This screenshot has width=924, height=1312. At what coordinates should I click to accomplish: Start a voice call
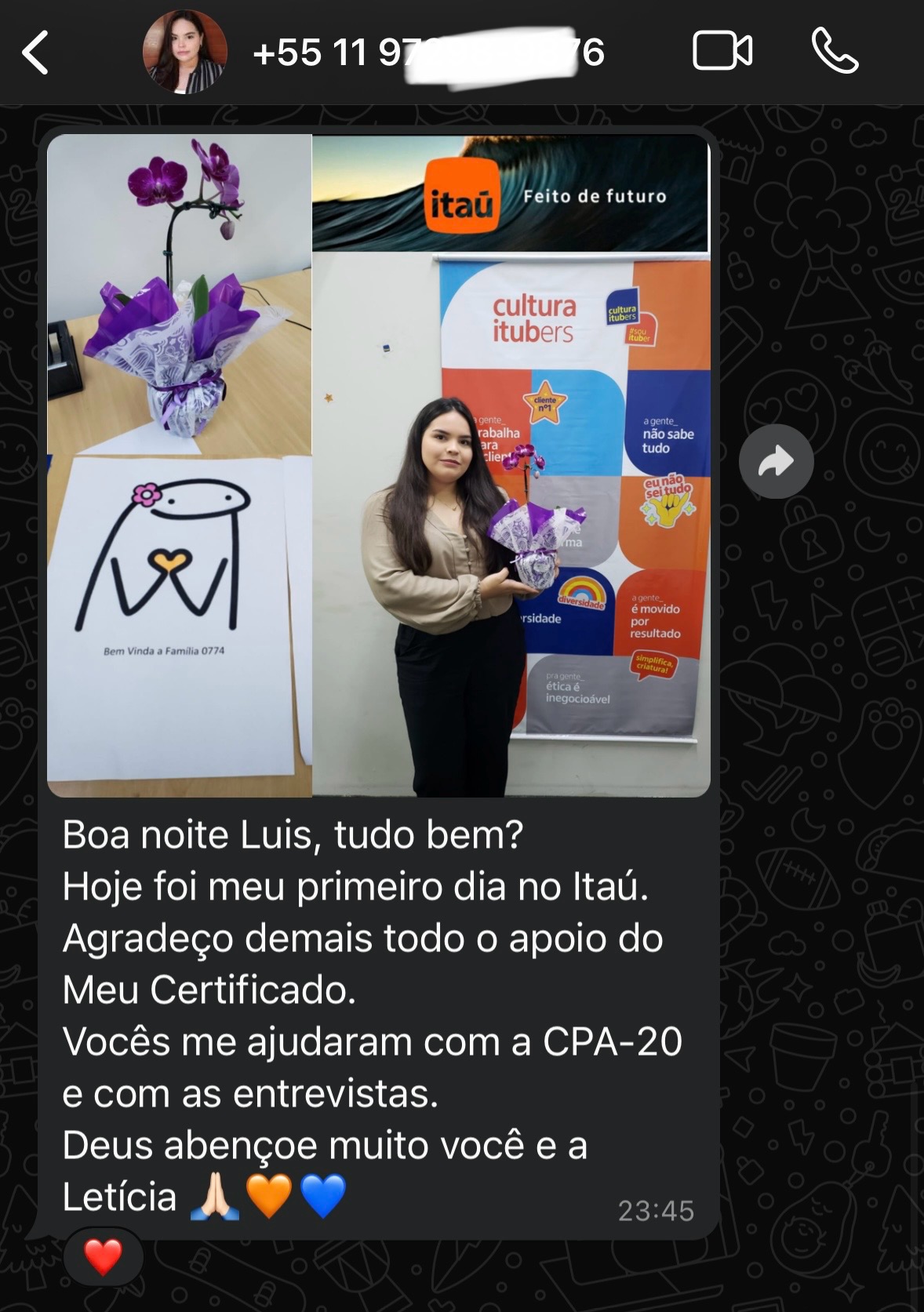point(835,52)
